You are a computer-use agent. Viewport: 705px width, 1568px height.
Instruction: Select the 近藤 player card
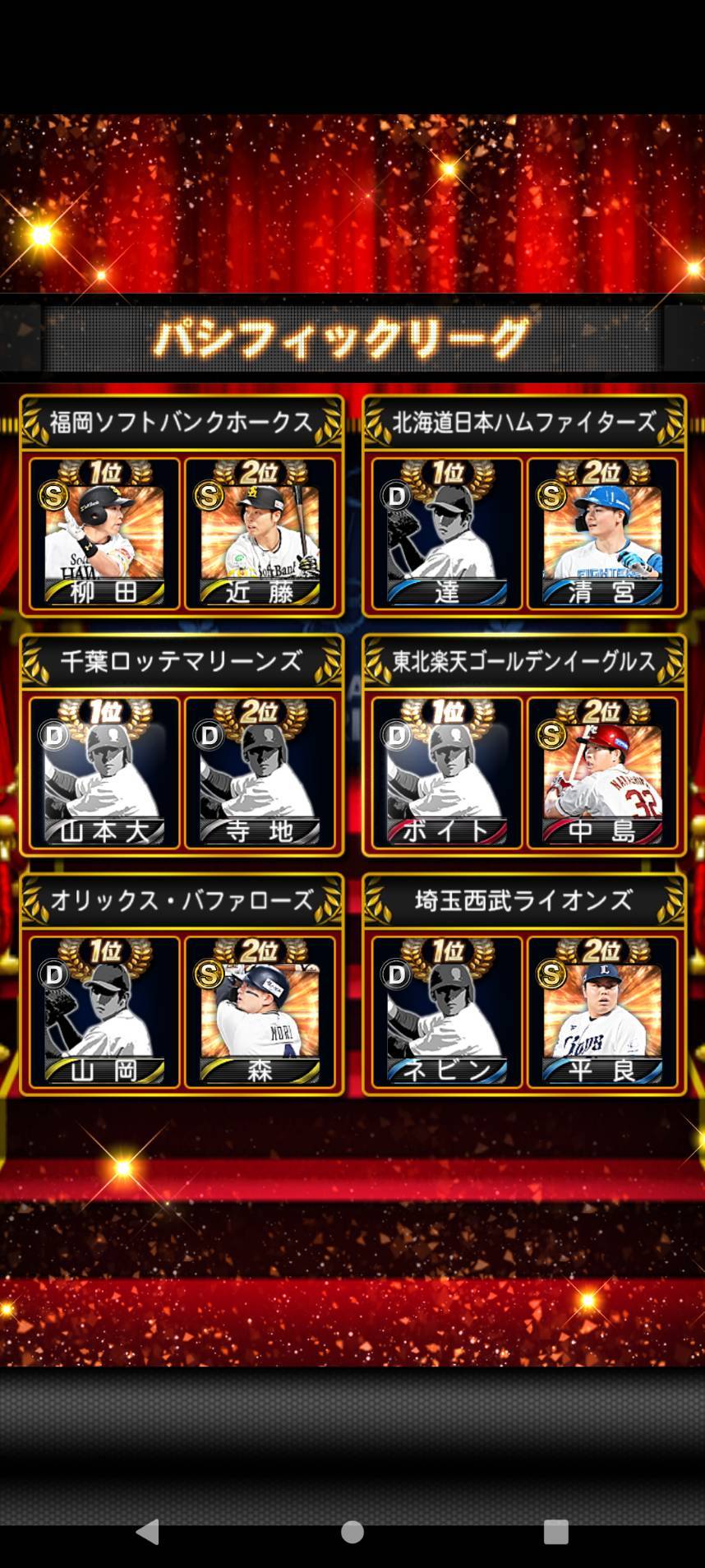coord(260,534)
